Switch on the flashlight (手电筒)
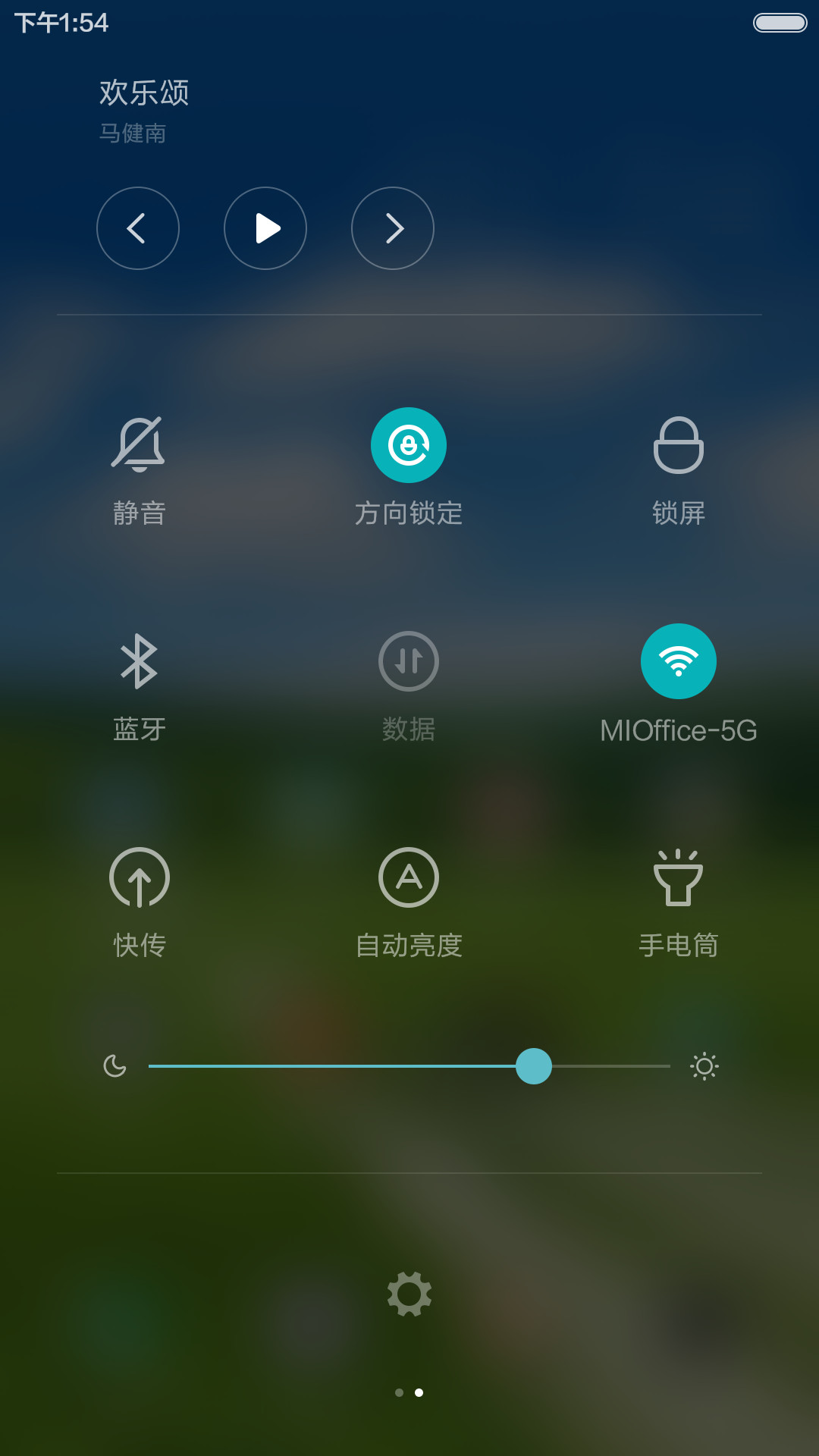Image resolution: width=819 pixels, height=1456 pixels. pos(679,877)
